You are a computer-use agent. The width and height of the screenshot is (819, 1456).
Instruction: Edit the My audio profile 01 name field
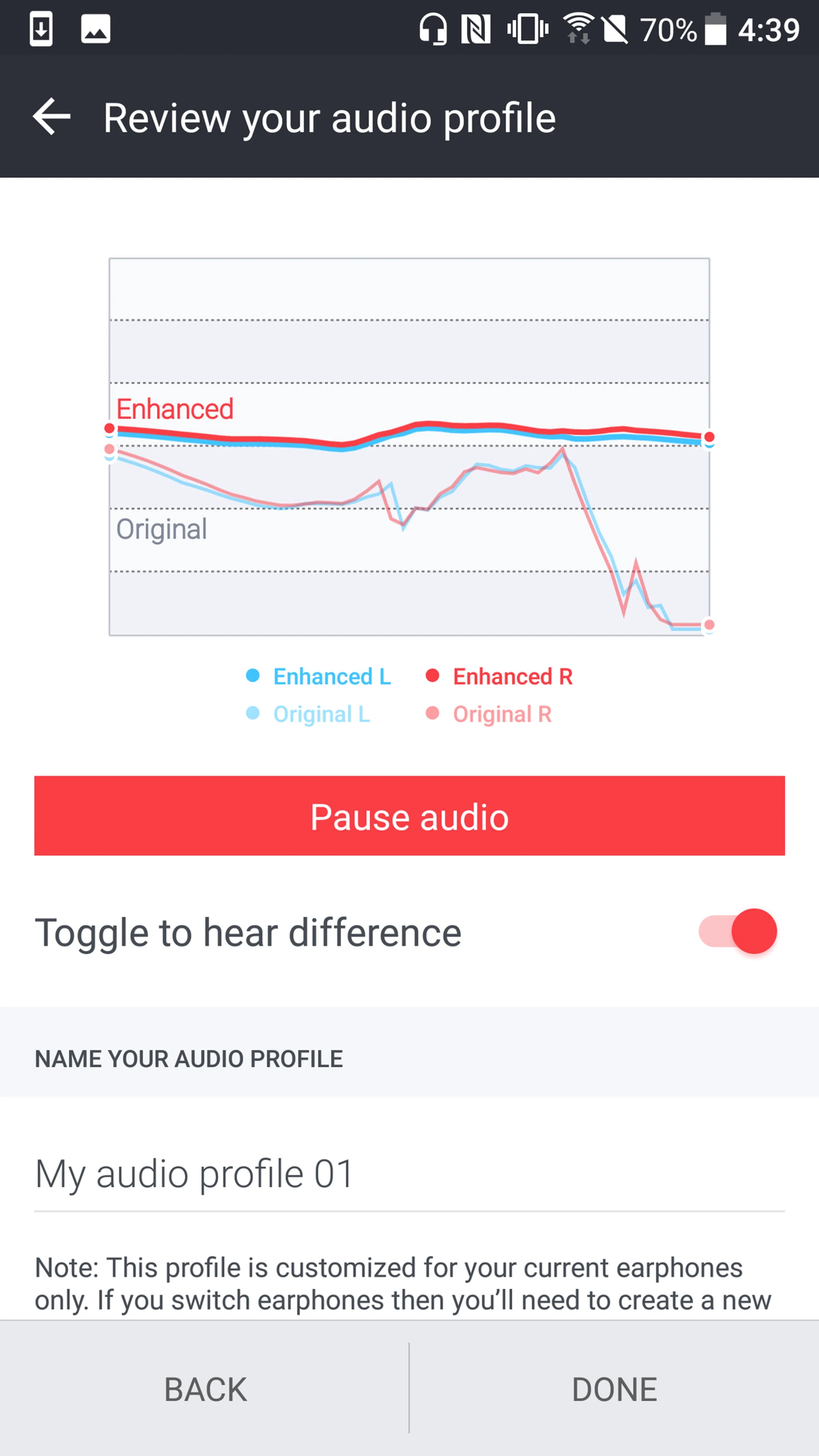(x=409, y=1174)
